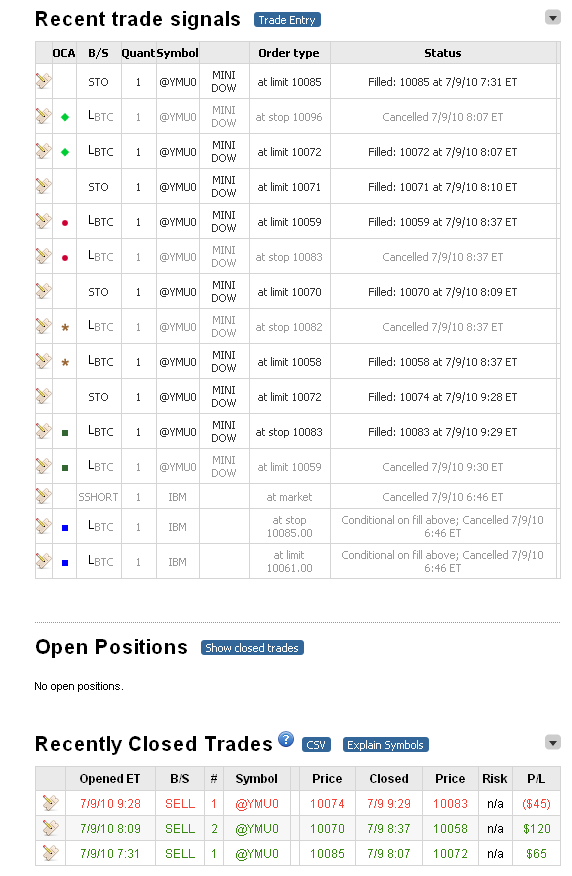Image resolution: width=572 pixels, height=876 pixels.
Task: Tap Explain Symbols
Action: click(x=385, y=745)
